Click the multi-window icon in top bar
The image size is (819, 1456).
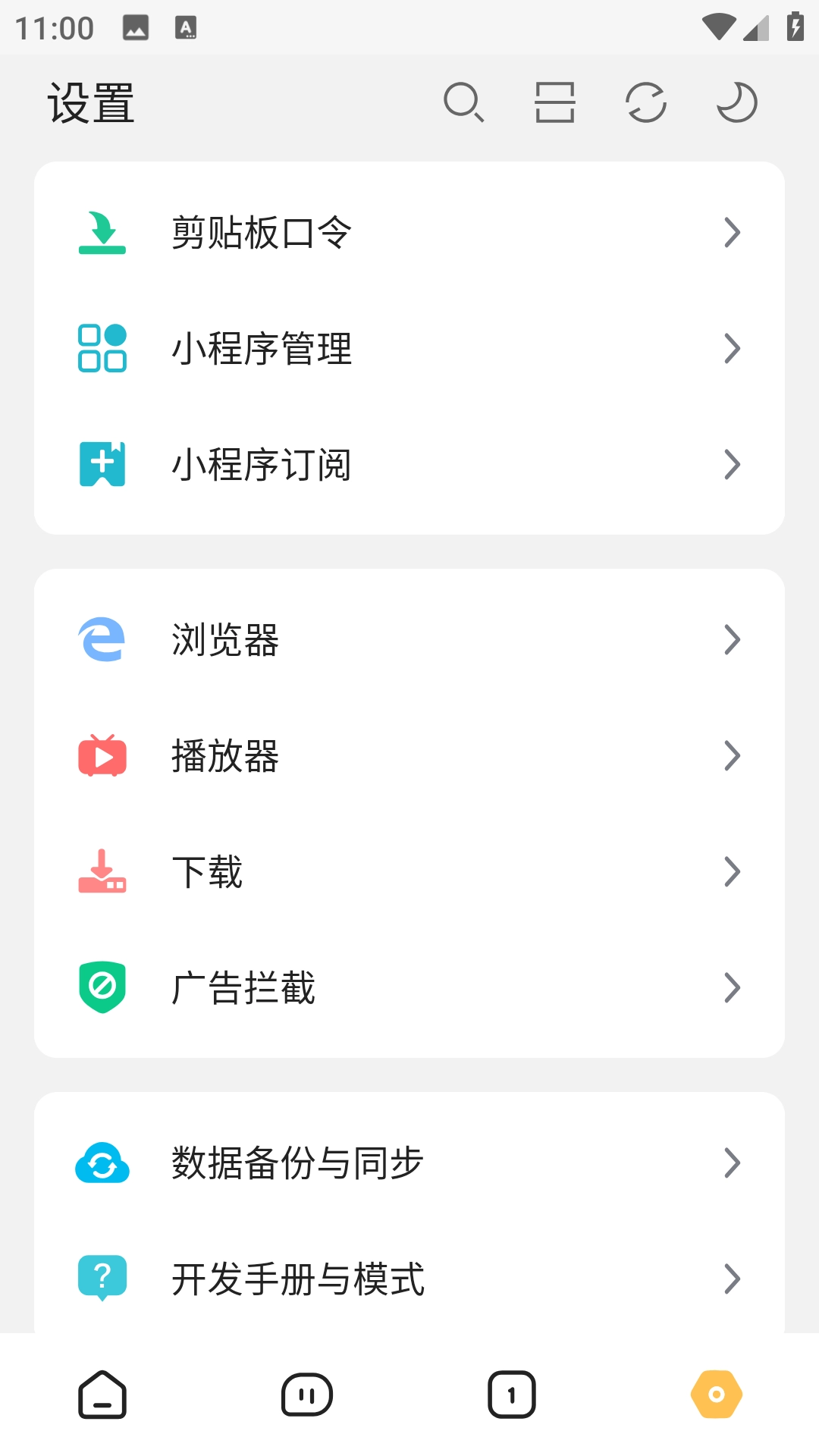point(555,102)
